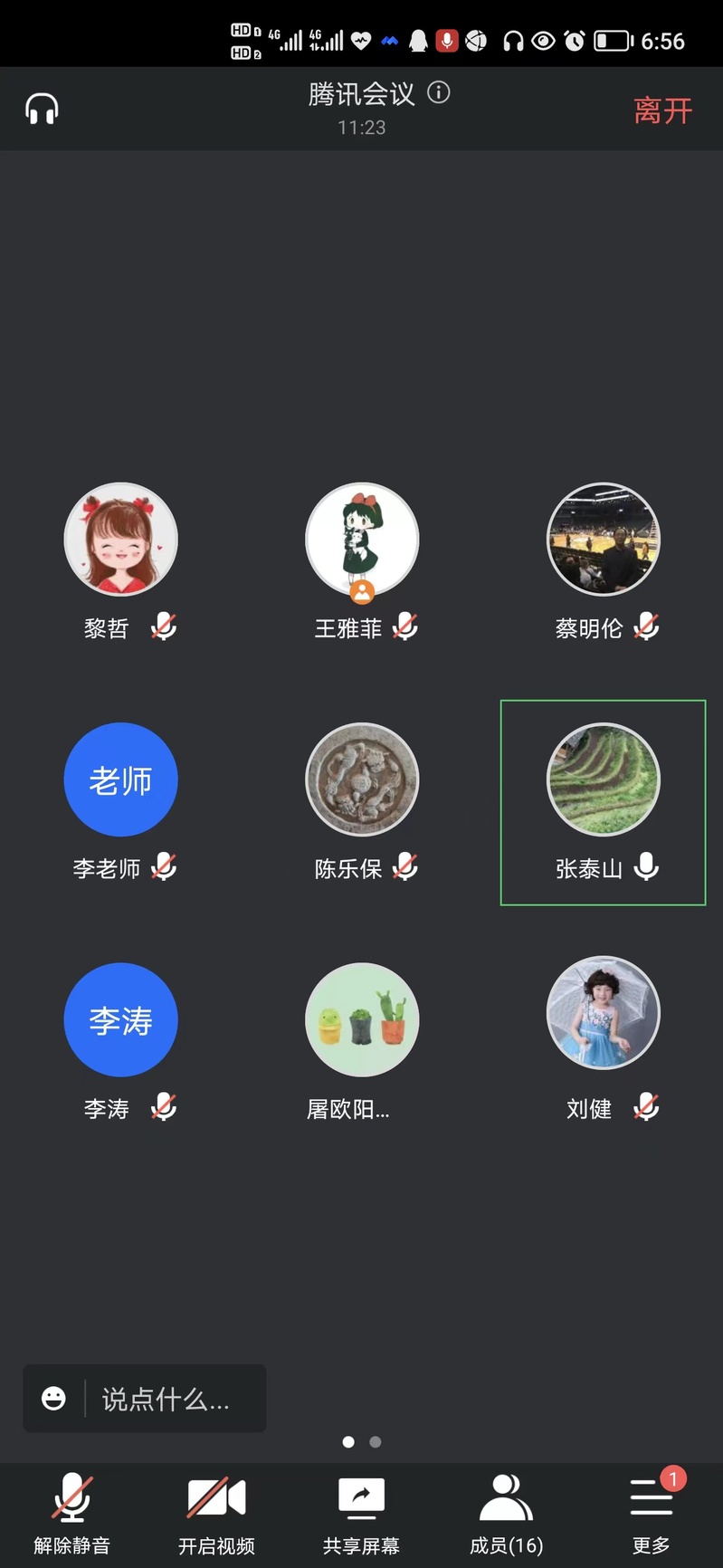Open the 更多 menu

pyautogui.click(x=652, y=1514)
